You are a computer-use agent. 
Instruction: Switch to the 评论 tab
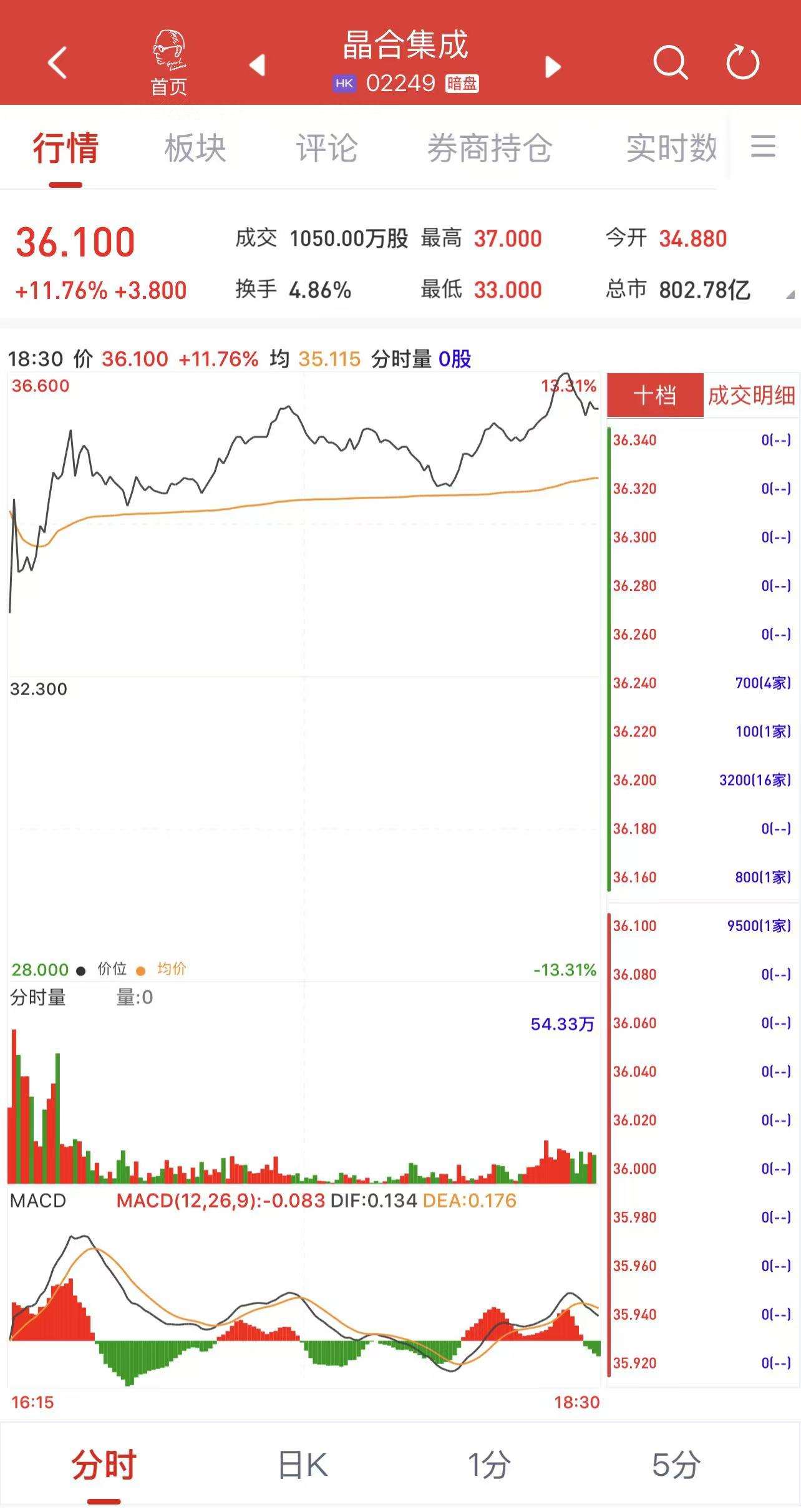(x=327, y=149)
